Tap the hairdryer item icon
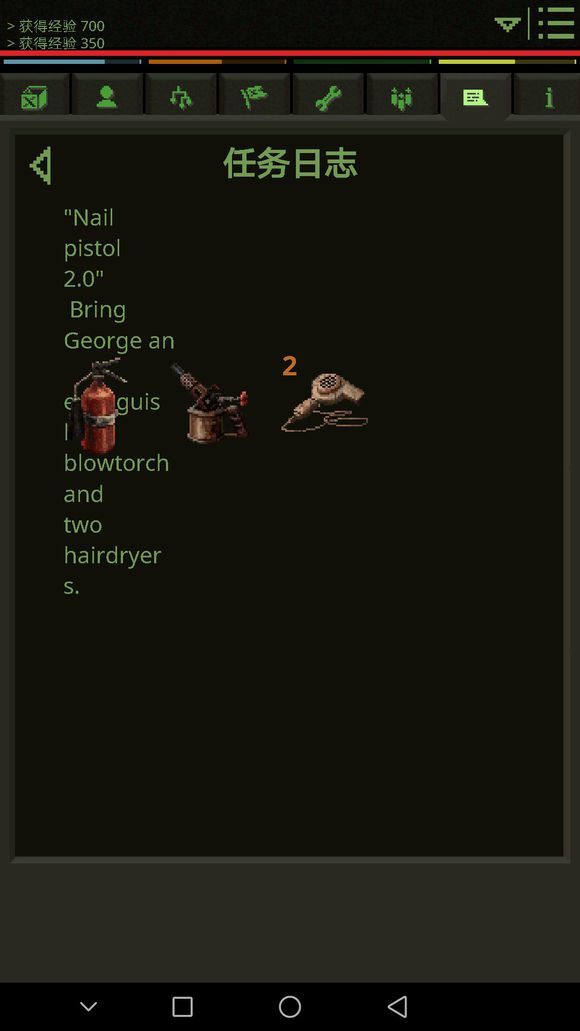This screenshot has width=580, height=1031. pyautogui.click(x=325, y=401)
